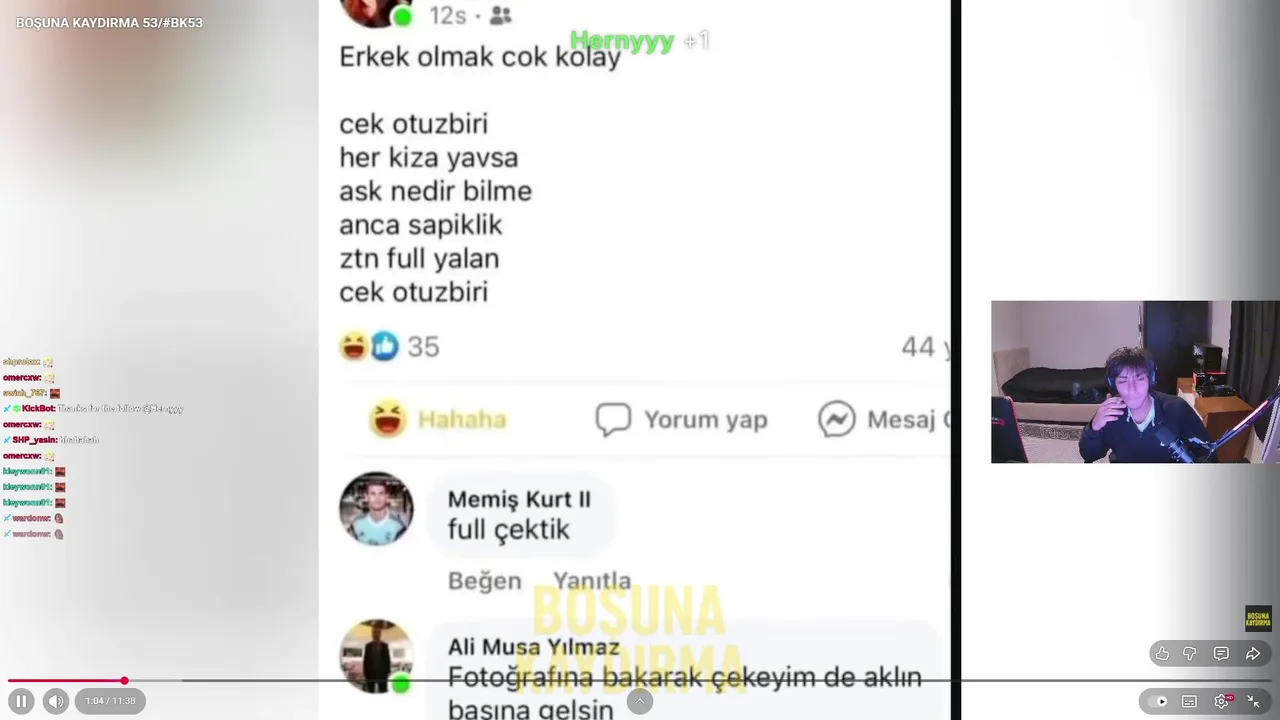Open the video comments panel
The width and height of the screenshot is (1280, 720).
pos(1221,654)
